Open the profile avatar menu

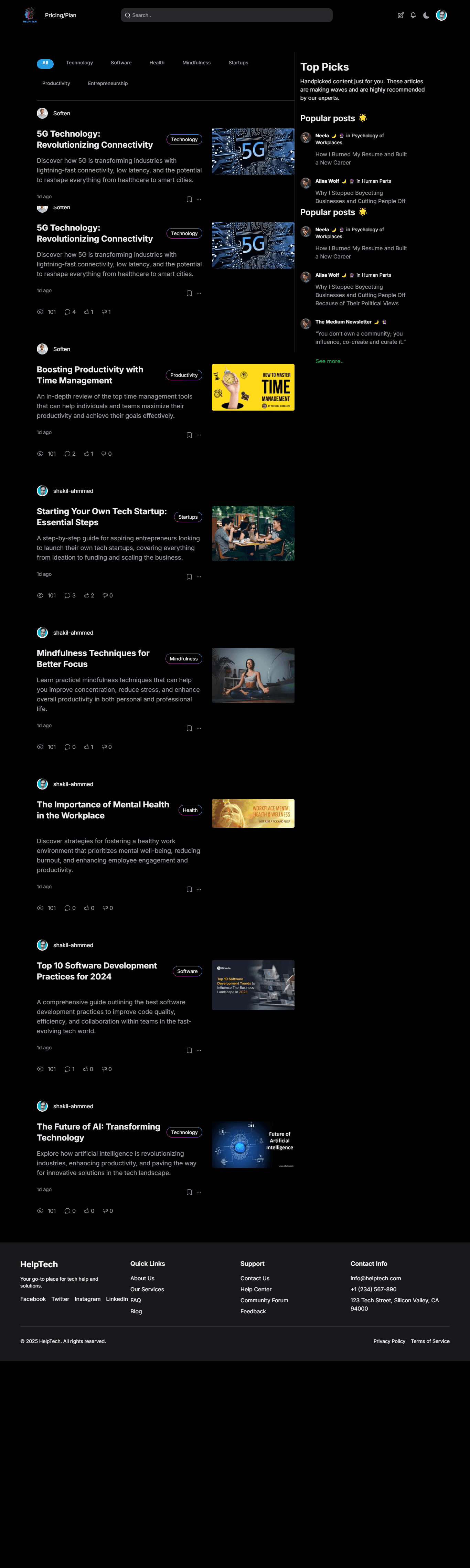pos(441,15)
